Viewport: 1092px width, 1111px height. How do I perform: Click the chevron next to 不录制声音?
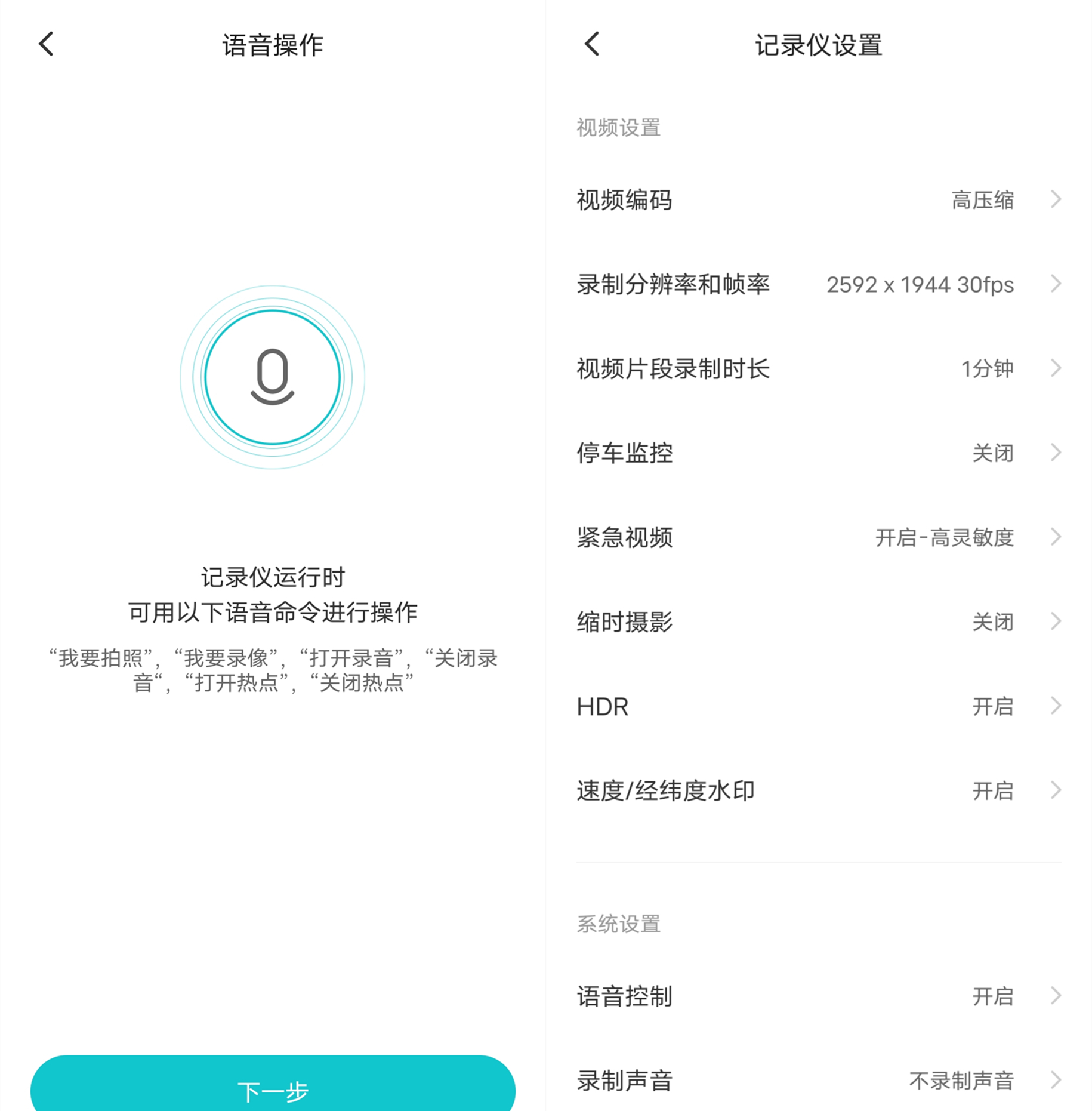(1055, 1079)
